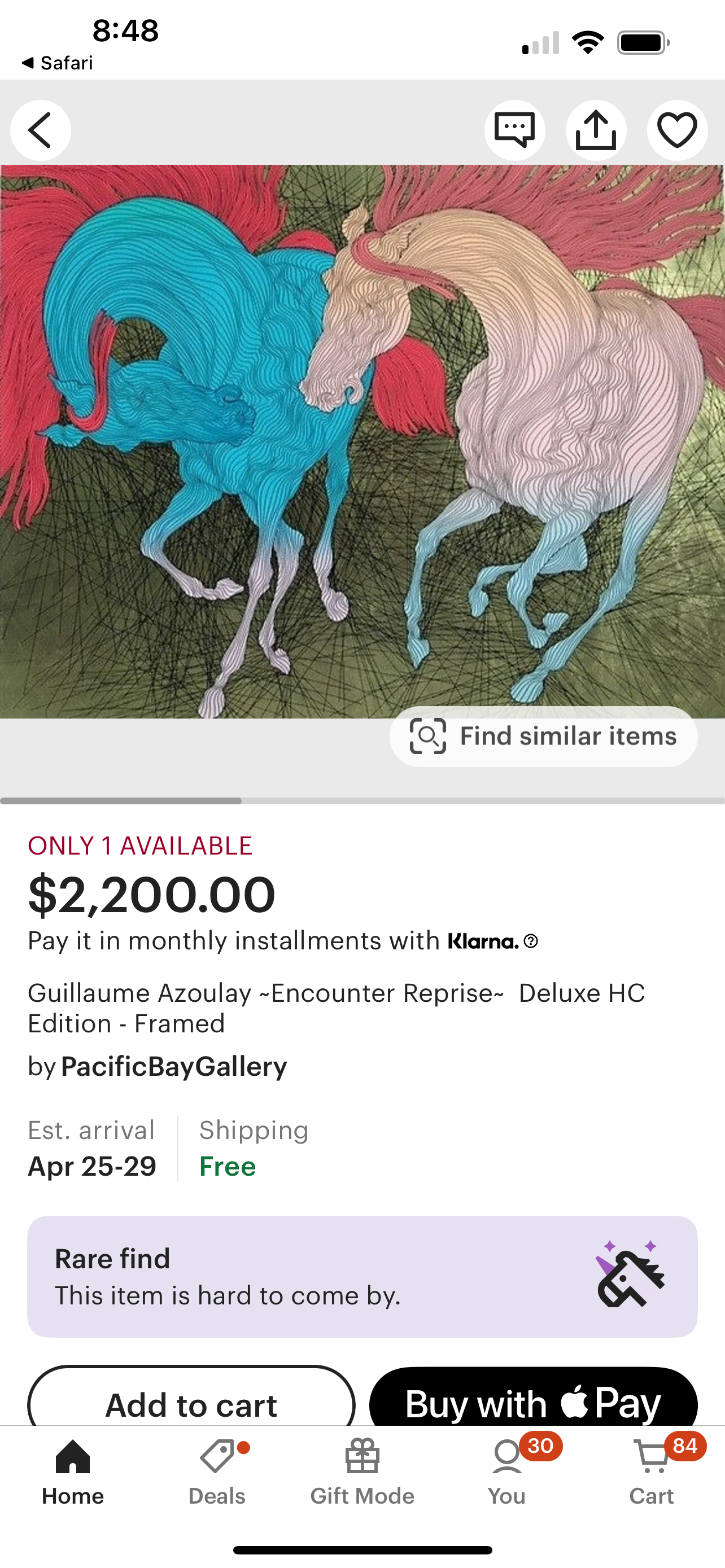Share this listing using the share icon
This screenshot has width=725, height=1568.
point(596,130)
